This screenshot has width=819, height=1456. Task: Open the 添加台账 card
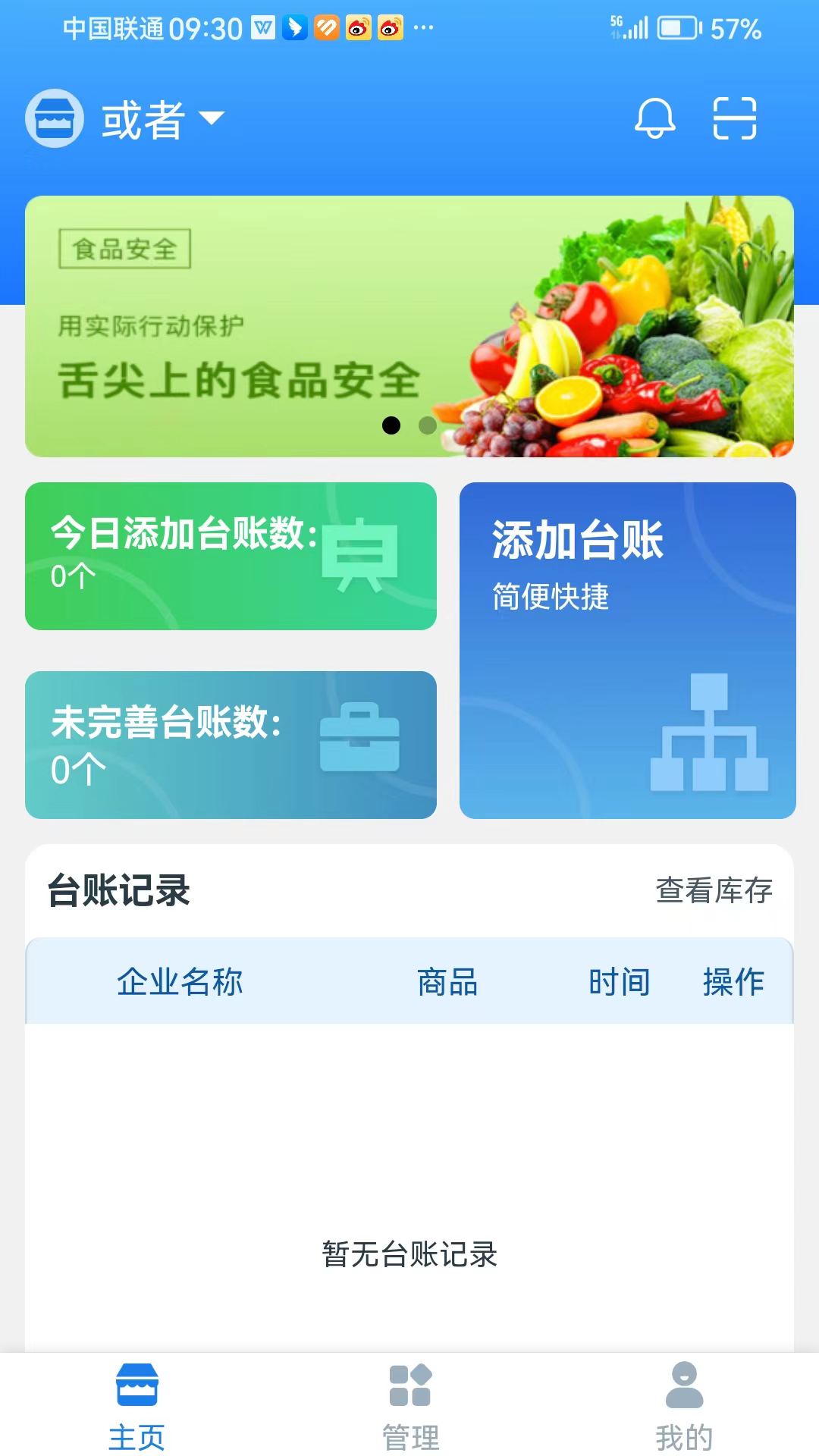627,650
